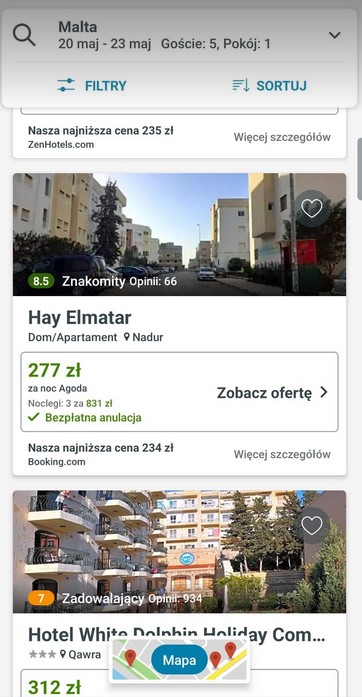This screenshot has height=697, width=362.
Task: View the 277 zł Agoda offer
Action: pos(179,392)
